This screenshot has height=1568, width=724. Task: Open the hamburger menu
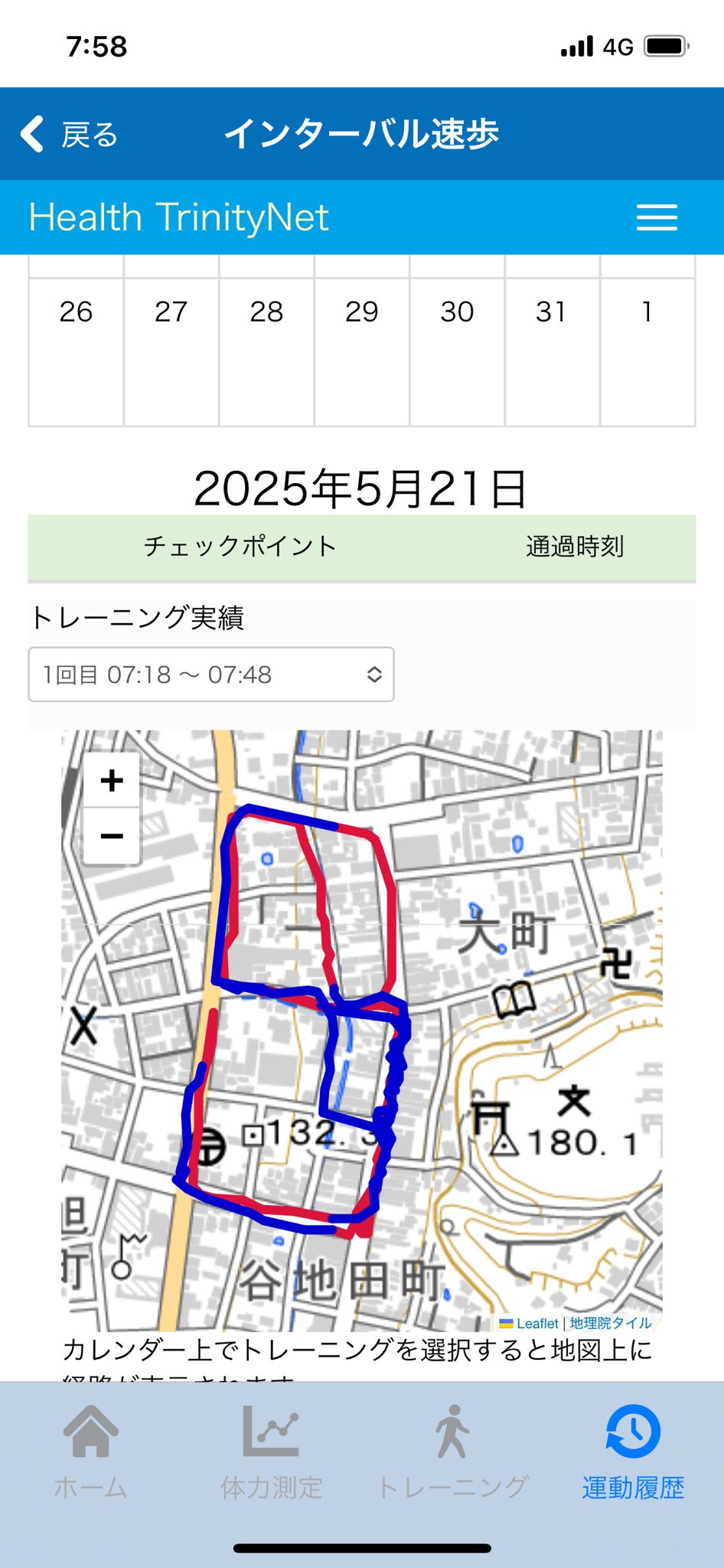[x=657, y=217]
